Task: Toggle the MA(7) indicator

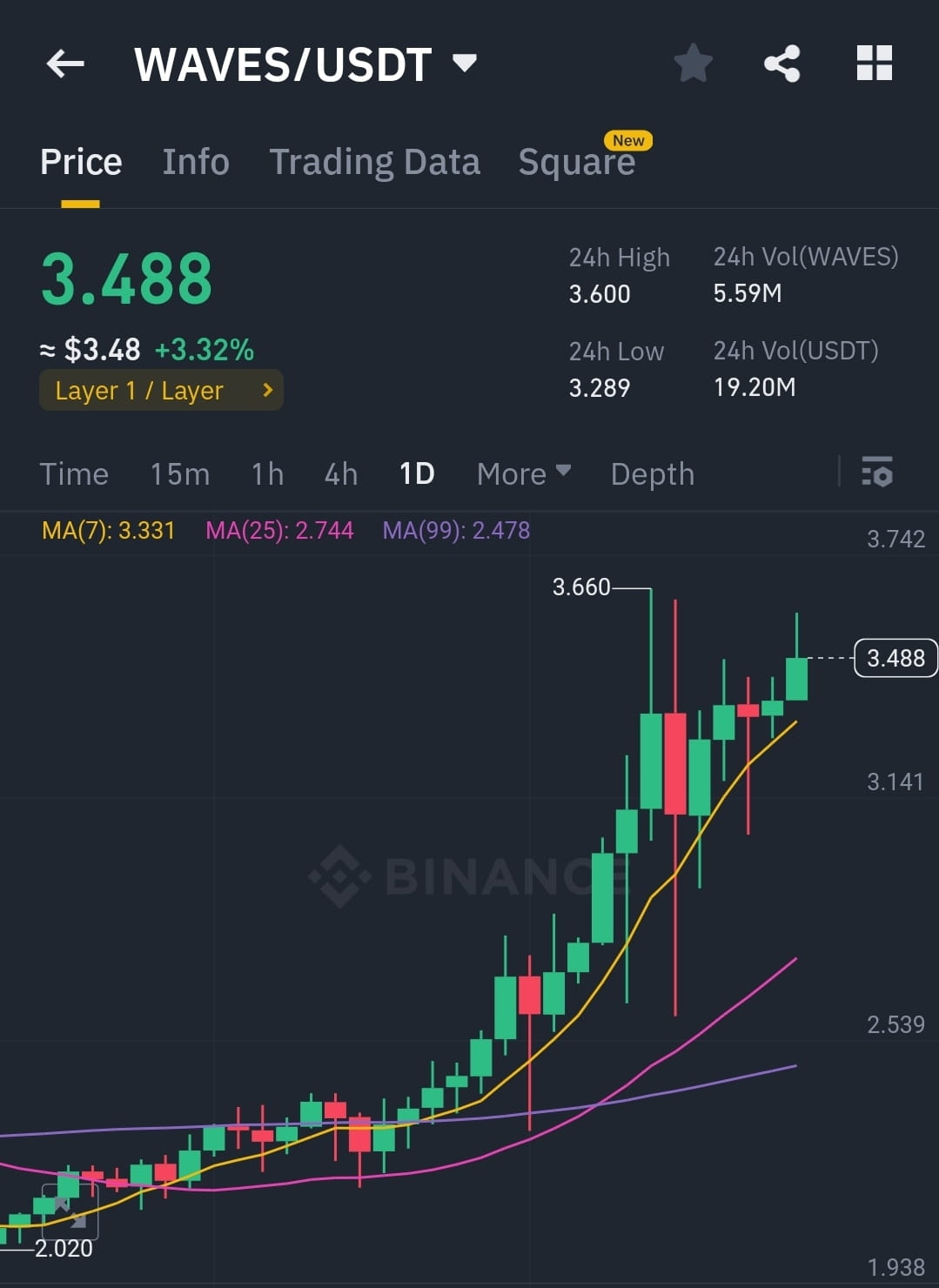Action: [108, 530]
